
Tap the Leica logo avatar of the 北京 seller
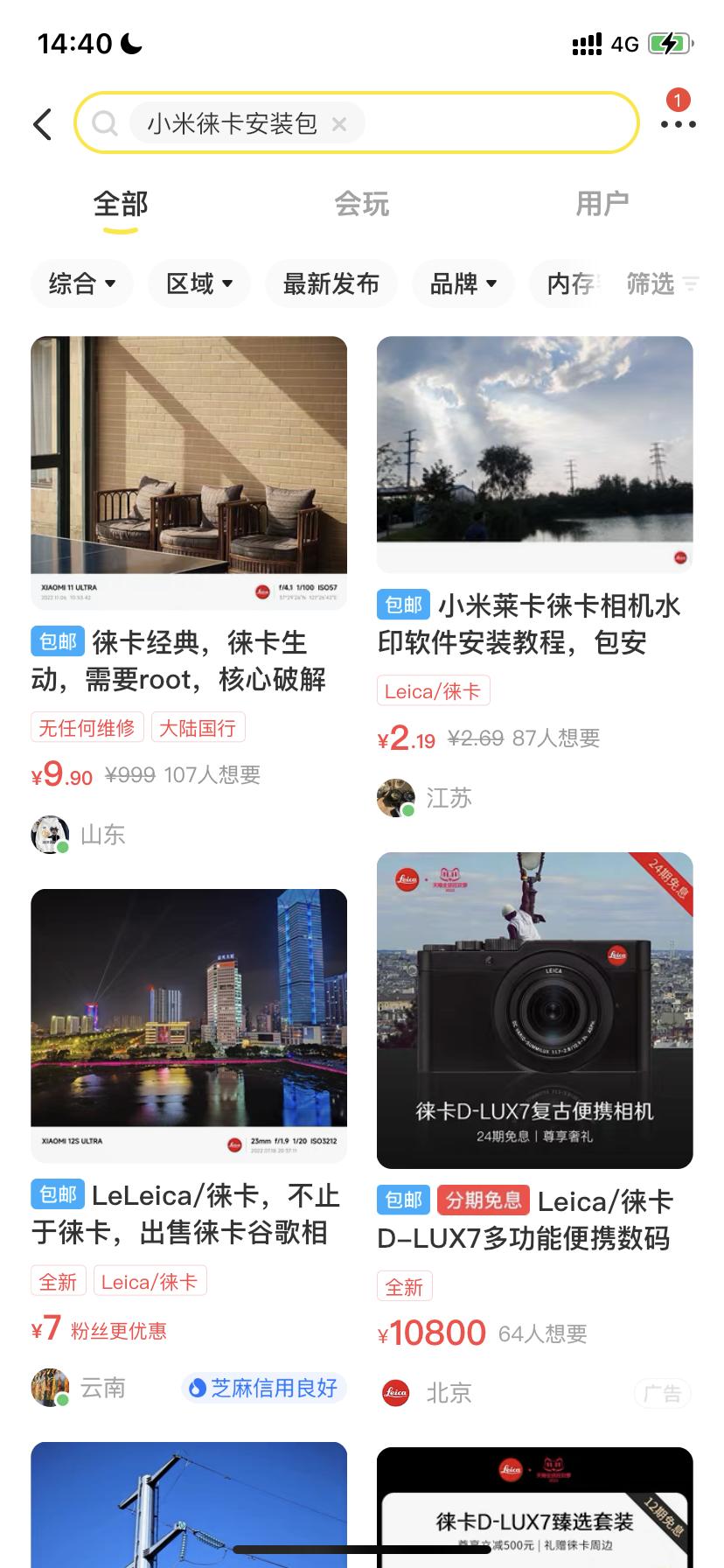[x=394, y=1393]
